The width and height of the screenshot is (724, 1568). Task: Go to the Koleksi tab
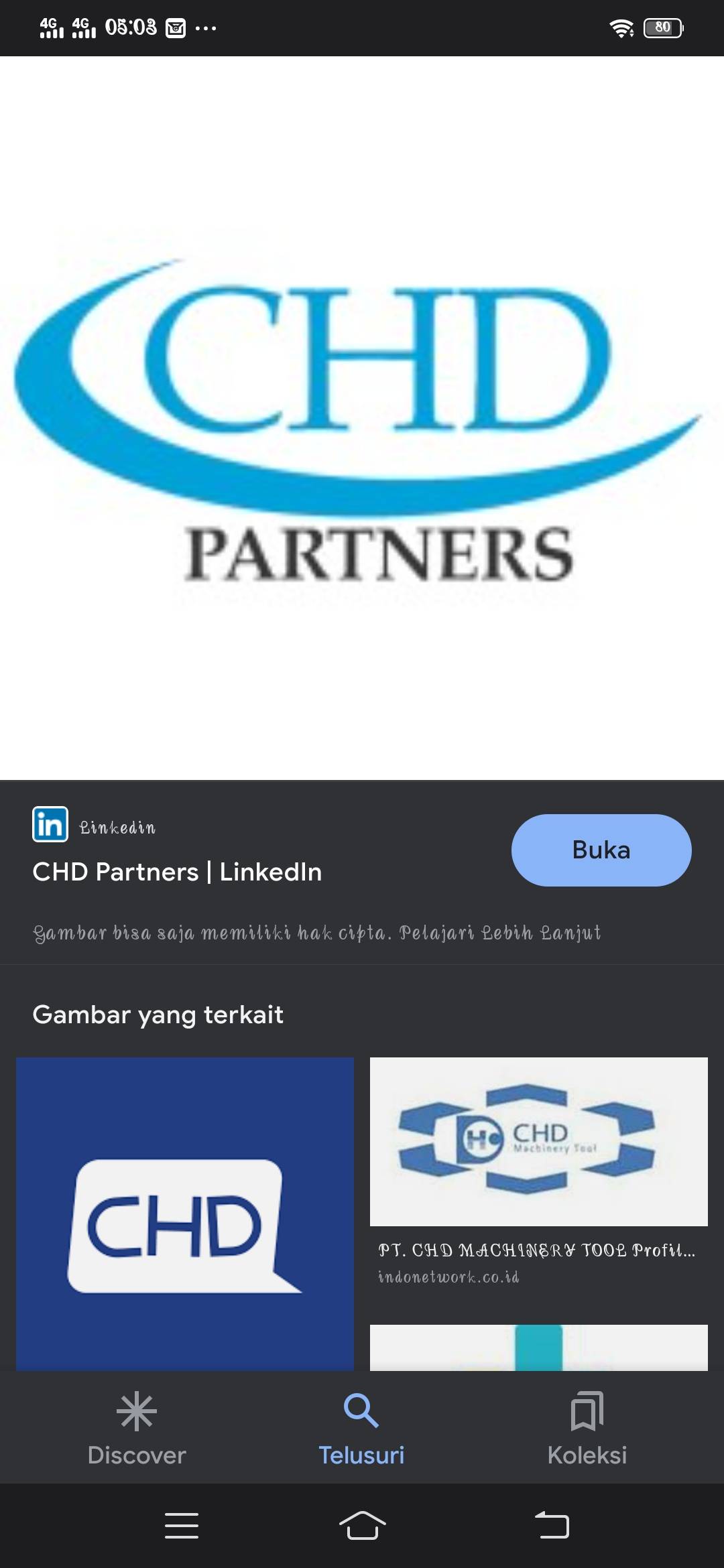pyautogui.click(x=587, y=1428)
